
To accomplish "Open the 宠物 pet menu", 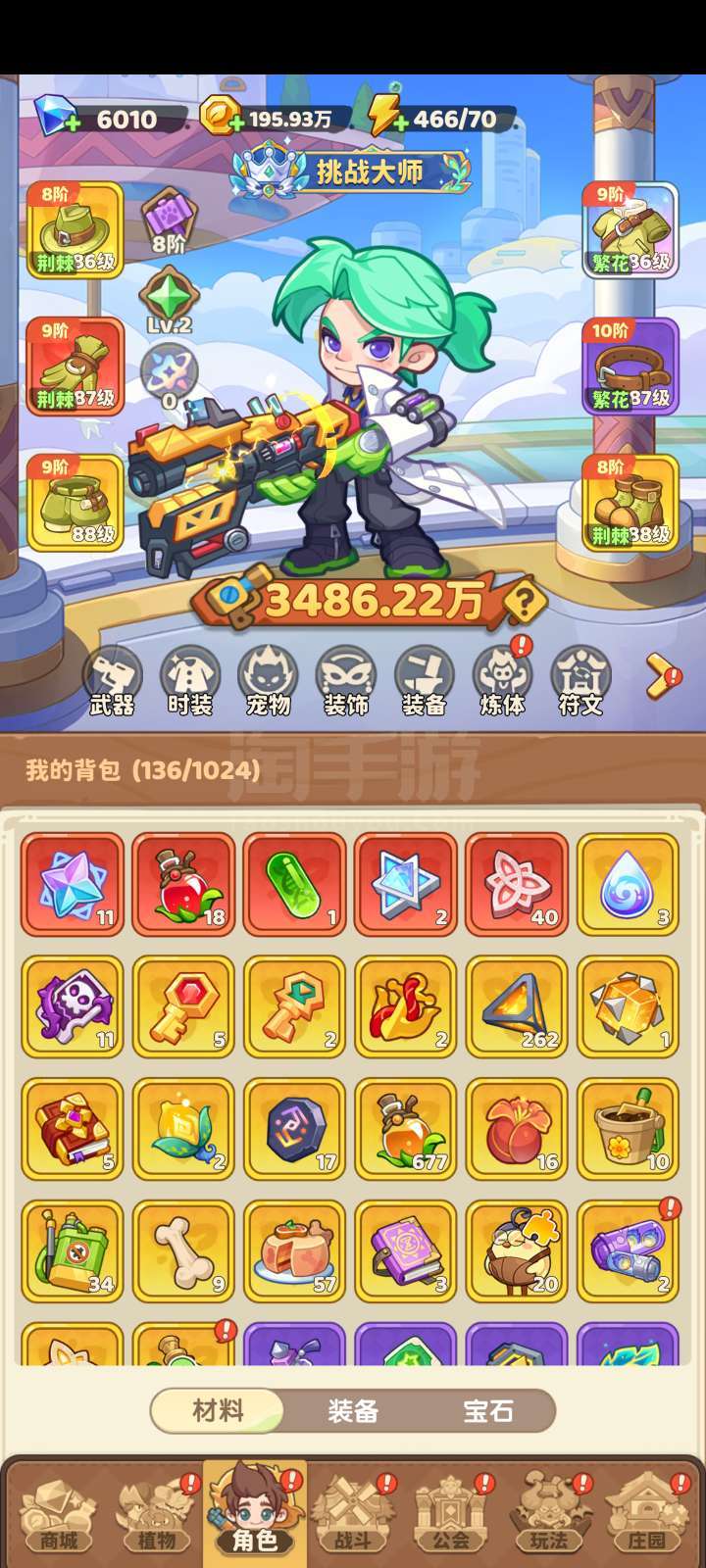I will tap(269, 681).
